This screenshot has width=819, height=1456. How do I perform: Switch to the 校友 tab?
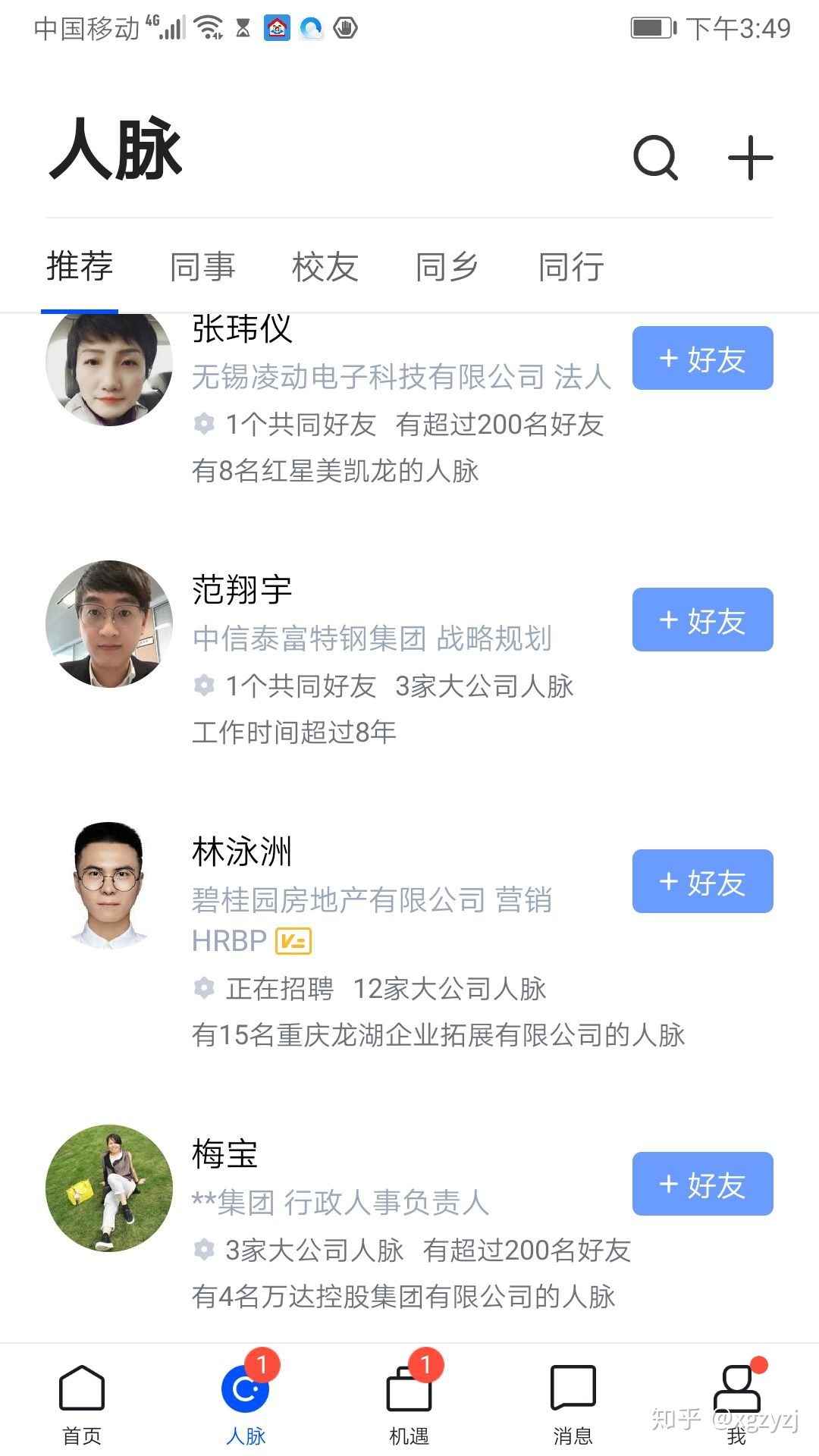tap(325, 267)
